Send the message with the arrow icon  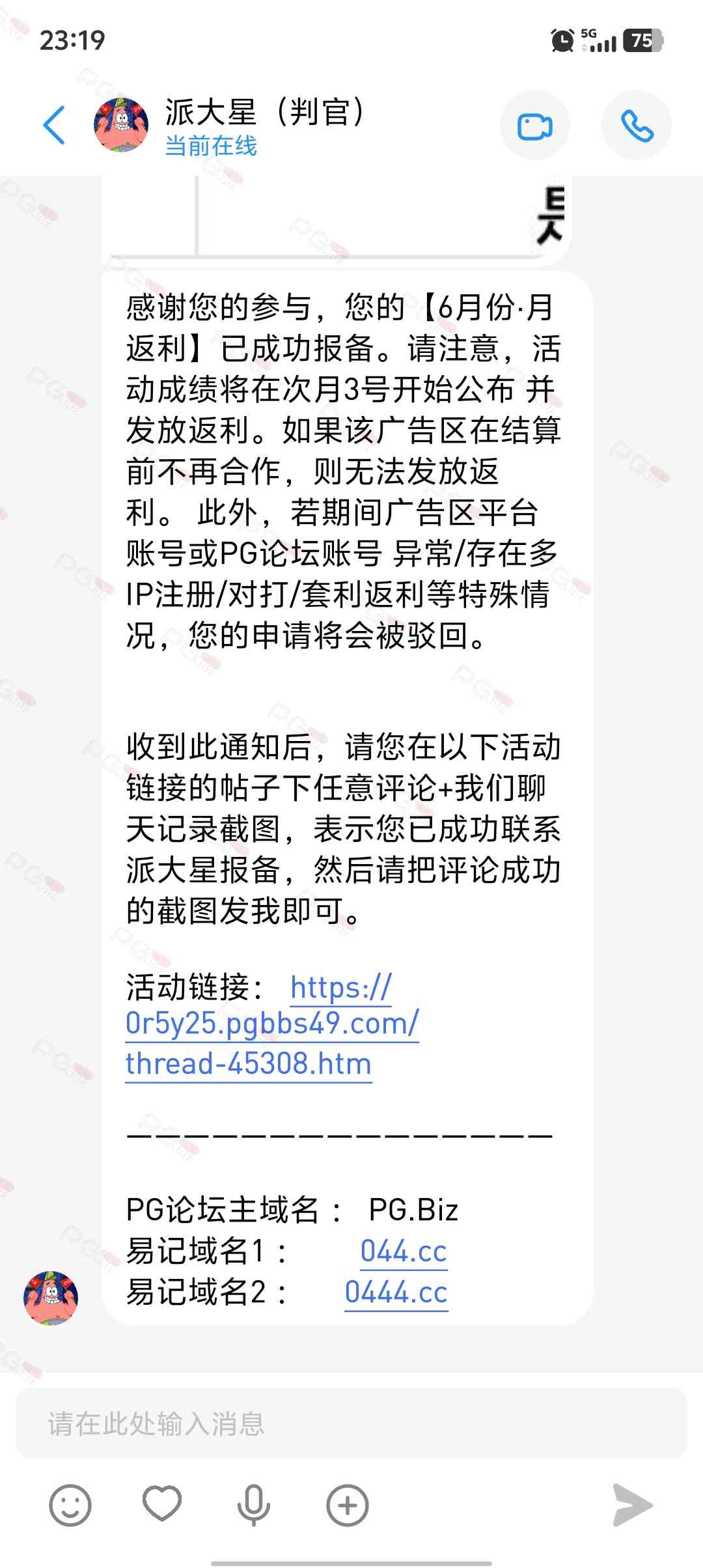633,1505
